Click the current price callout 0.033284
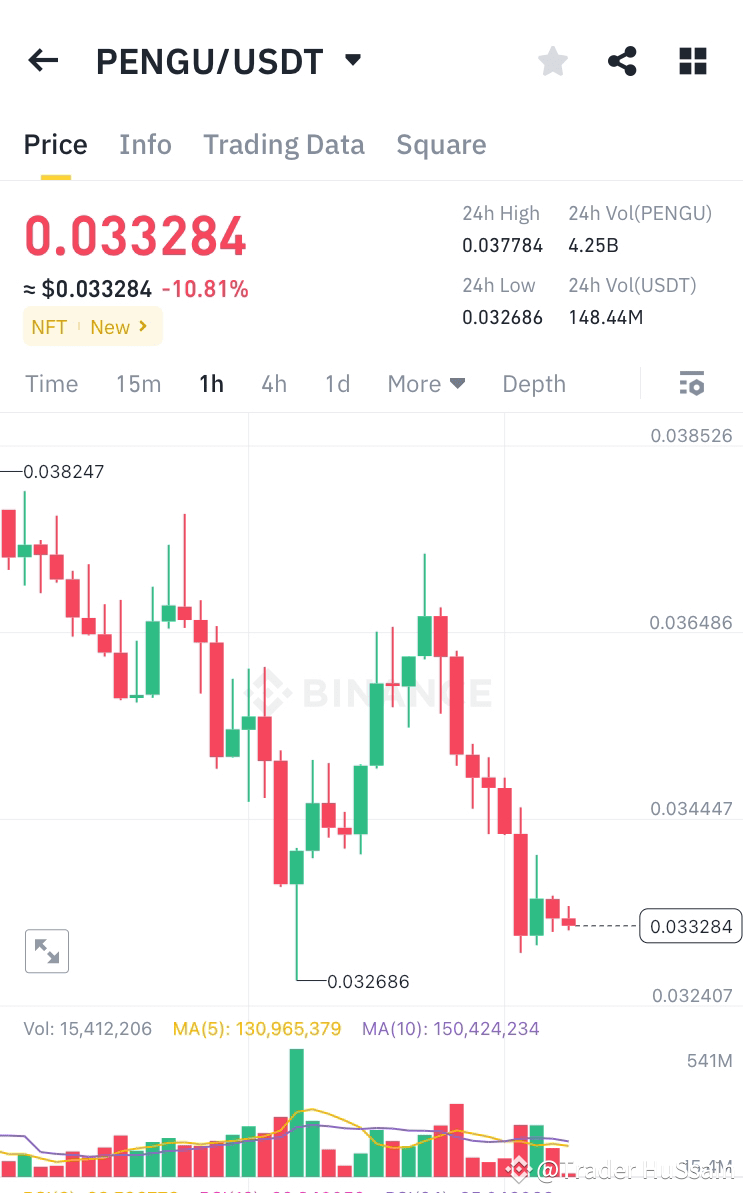743x1193 pixels. point(690,926)
